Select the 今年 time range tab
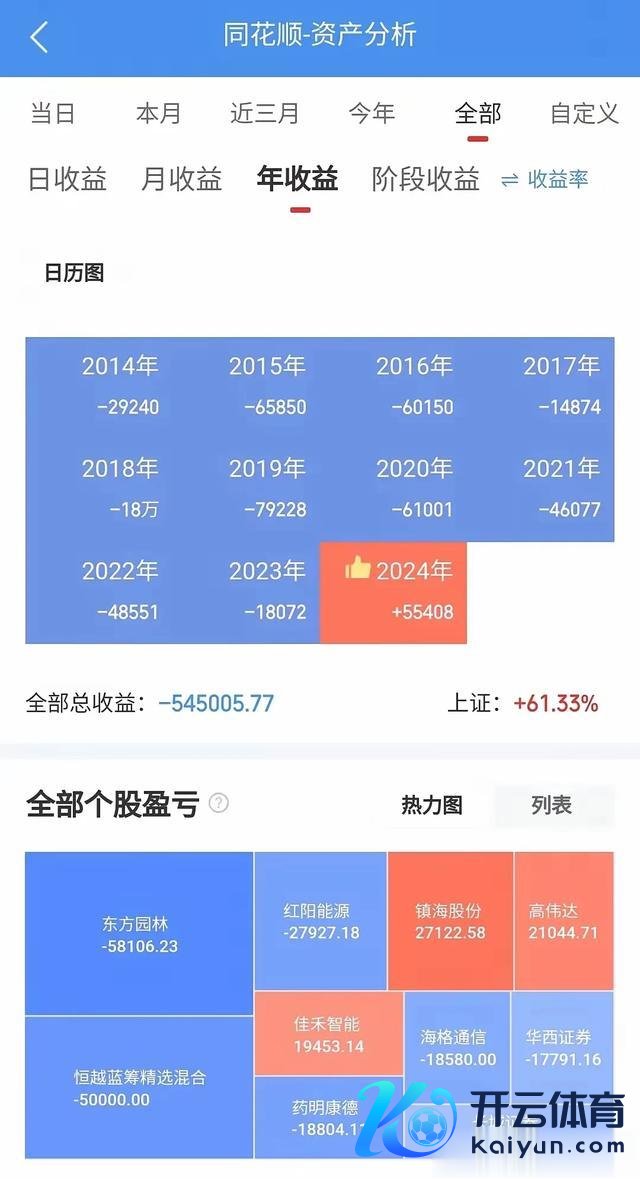The width and height of the screenshot is (640, 1179). 371,113
